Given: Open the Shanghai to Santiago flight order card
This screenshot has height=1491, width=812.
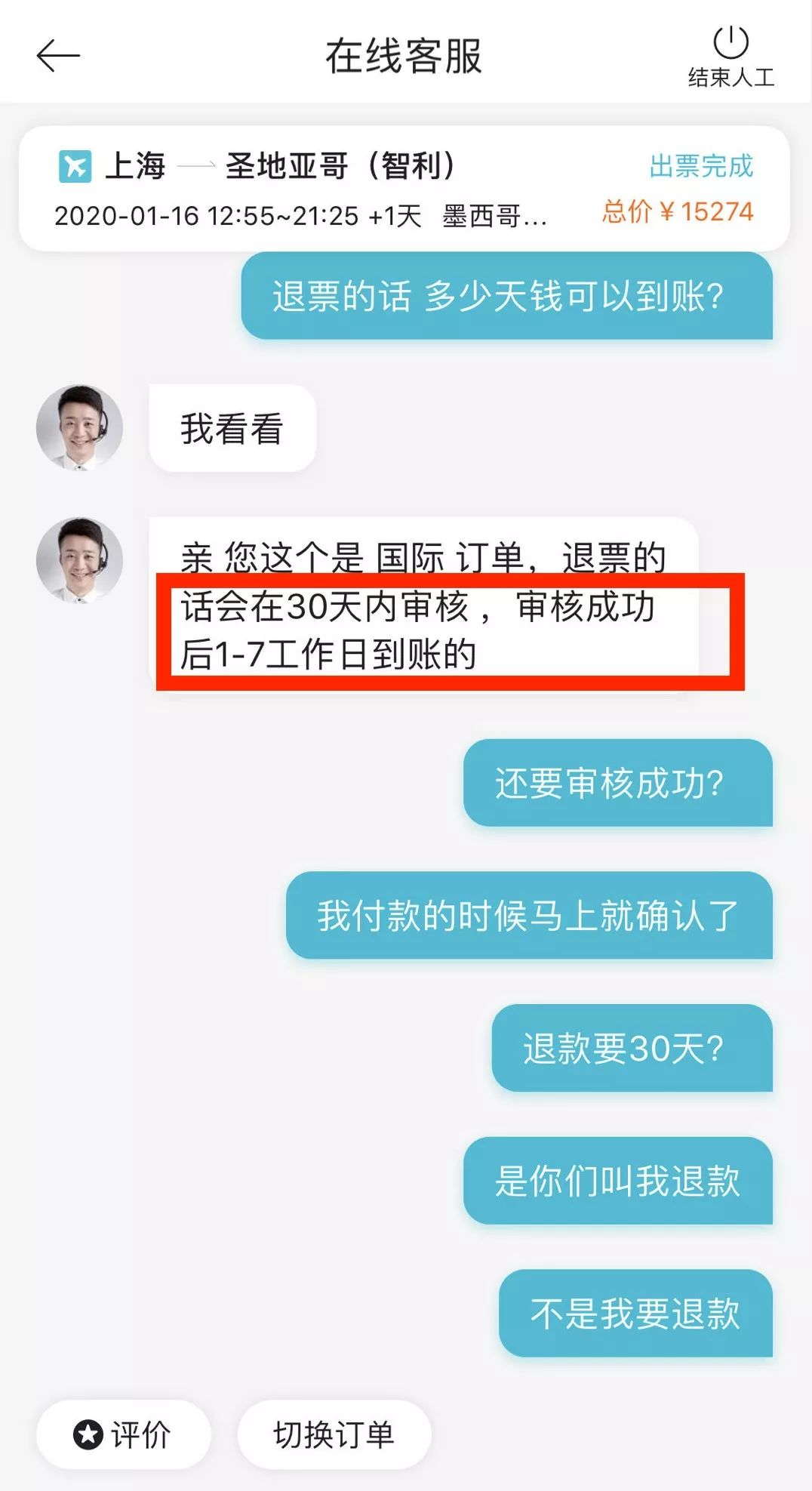Looking at the screenshot, I should pos(404,189).
